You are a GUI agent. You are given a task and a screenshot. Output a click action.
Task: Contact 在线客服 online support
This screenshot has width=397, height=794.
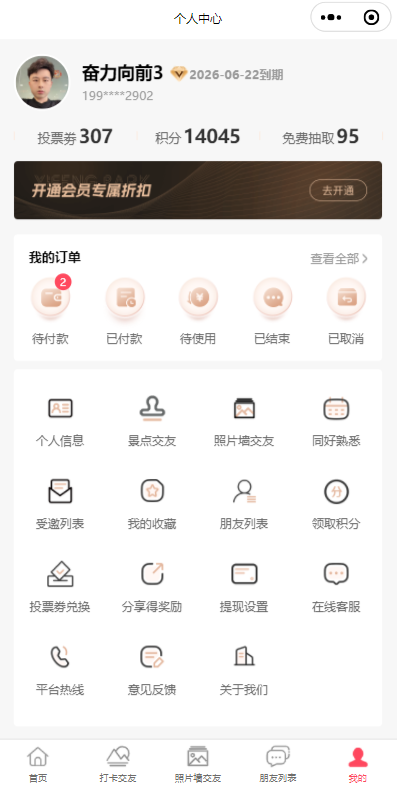336,587
